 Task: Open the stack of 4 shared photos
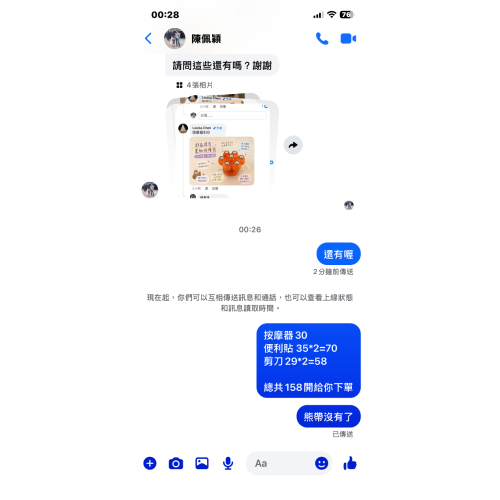222,146
